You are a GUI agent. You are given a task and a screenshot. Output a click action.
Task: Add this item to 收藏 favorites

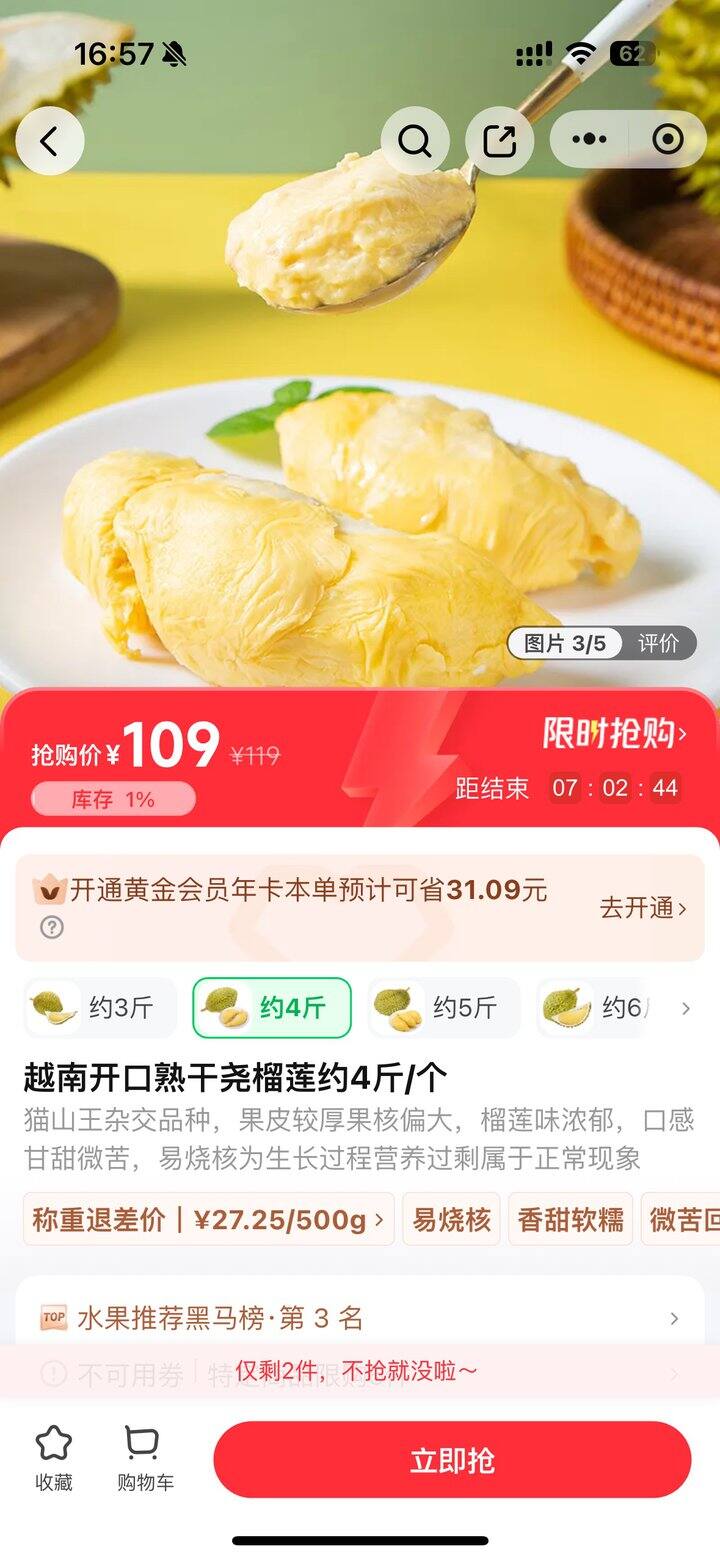(x=54, y=1458)
